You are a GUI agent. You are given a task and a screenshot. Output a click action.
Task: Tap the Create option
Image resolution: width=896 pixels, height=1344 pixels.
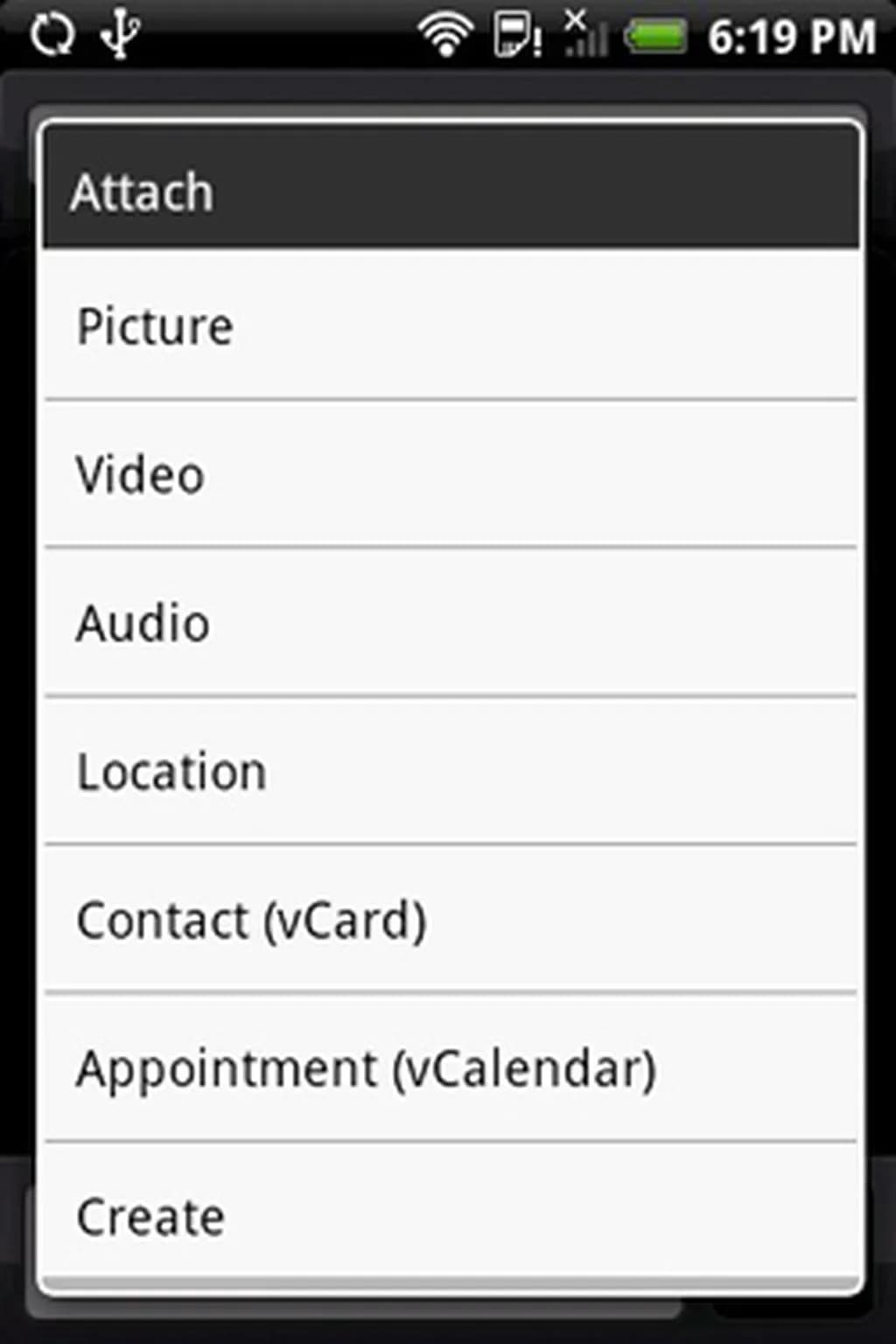pos(450,1214)
